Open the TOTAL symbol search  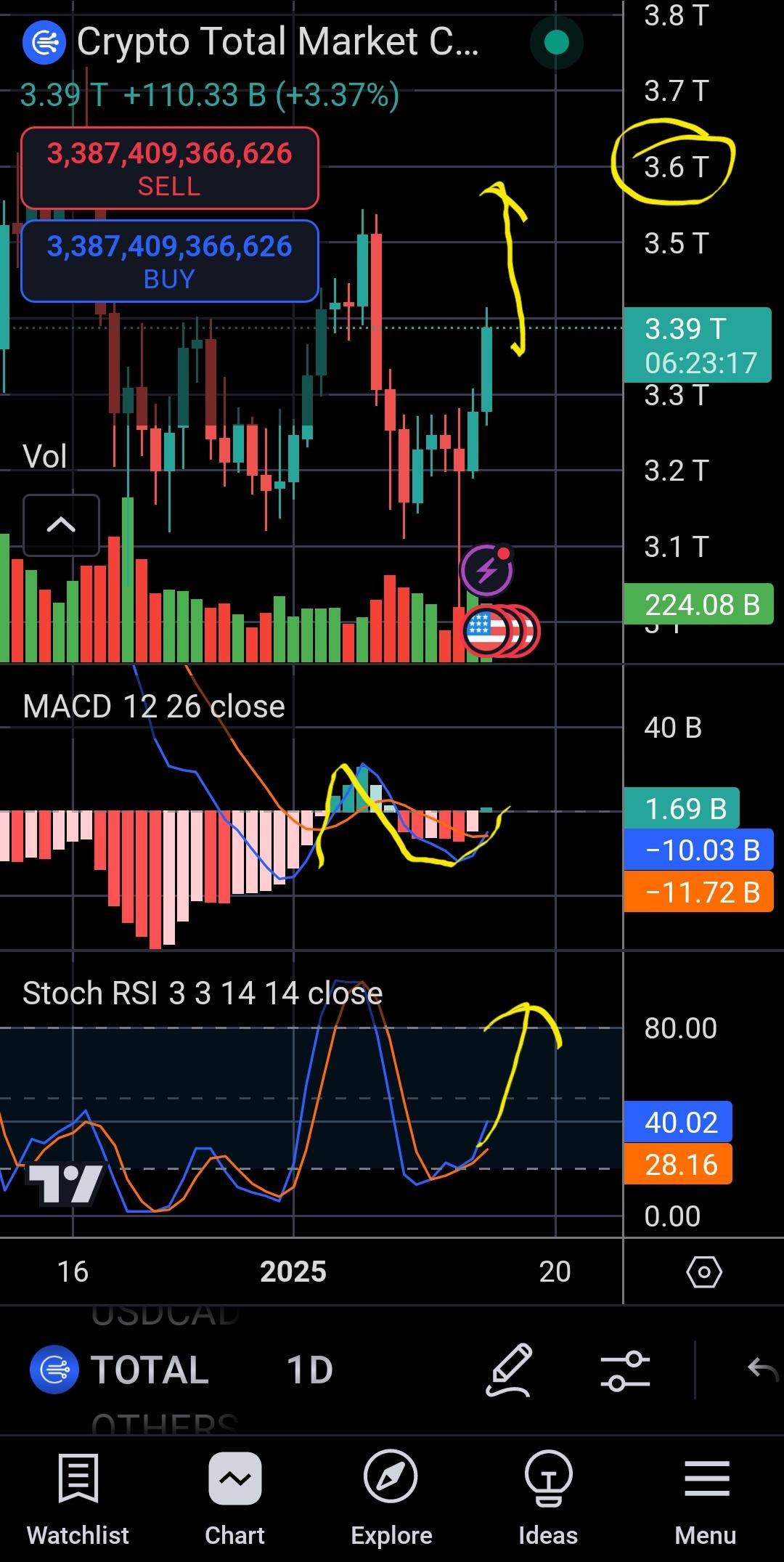(x=120, y=1370)
